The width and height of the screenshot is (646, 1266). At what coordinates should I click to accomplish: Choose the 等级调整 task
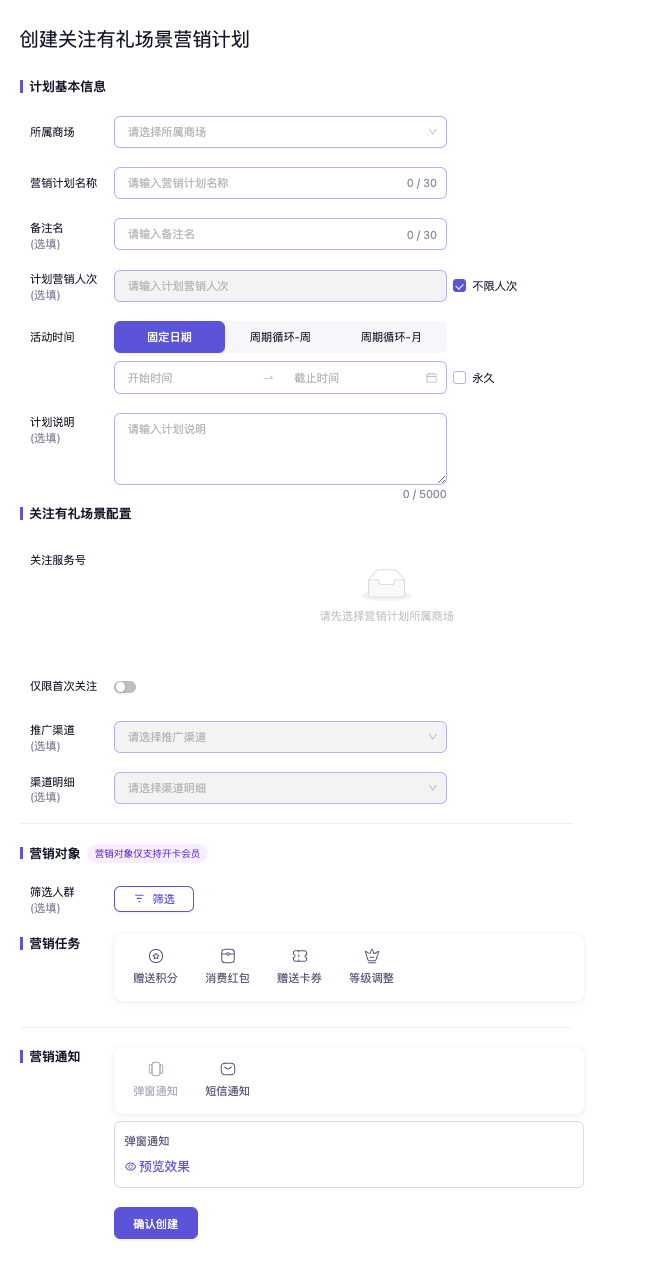click(x=371, y=967)
